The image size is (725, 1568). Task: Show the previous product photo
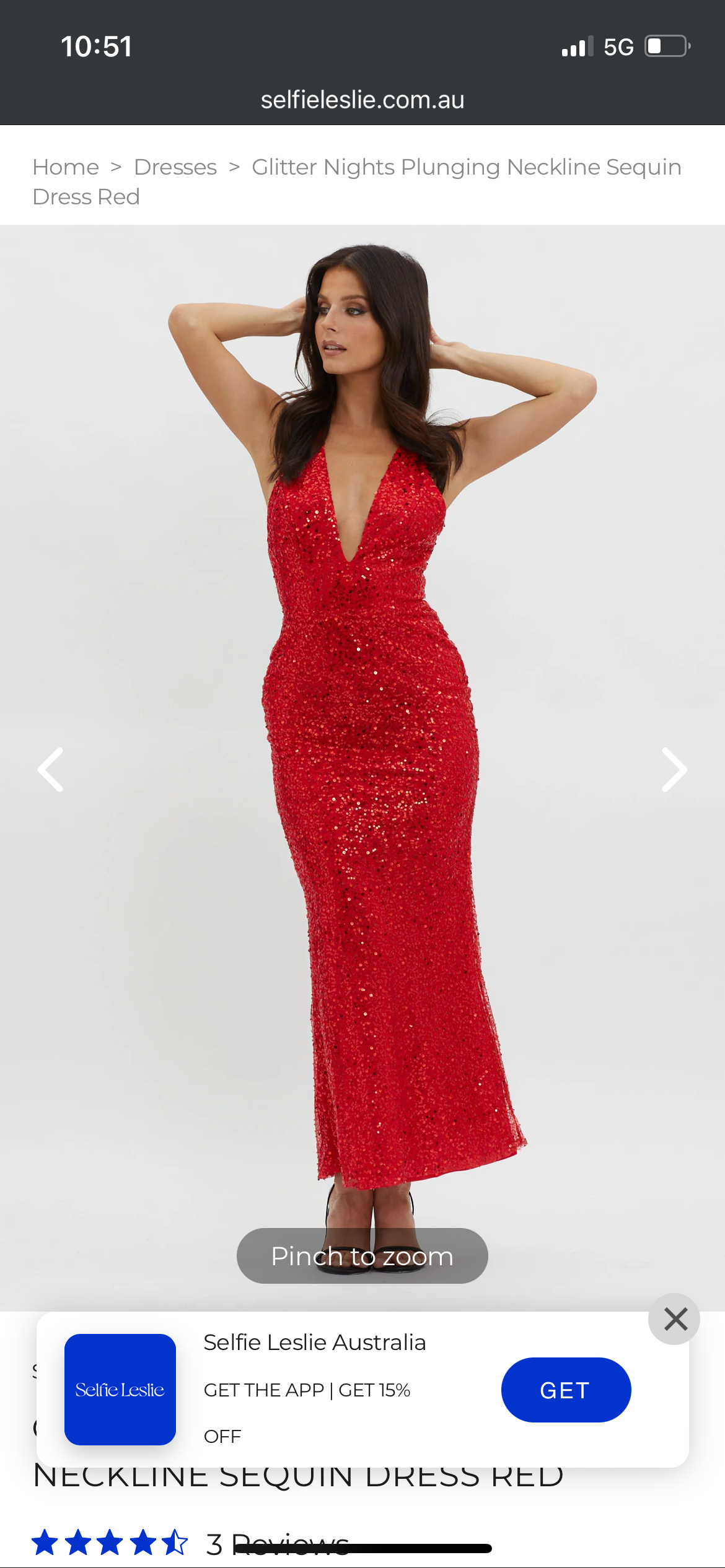[x=51, y=770]
